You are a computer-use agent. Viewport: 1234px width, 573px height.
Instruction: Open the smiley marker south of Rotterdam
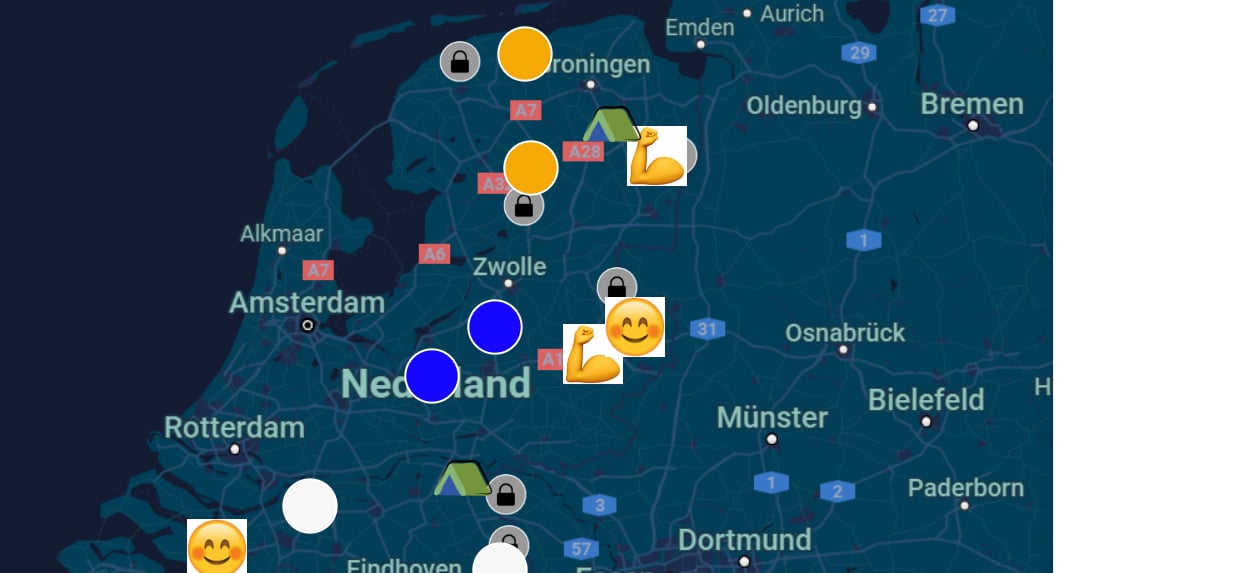[217, 546]
